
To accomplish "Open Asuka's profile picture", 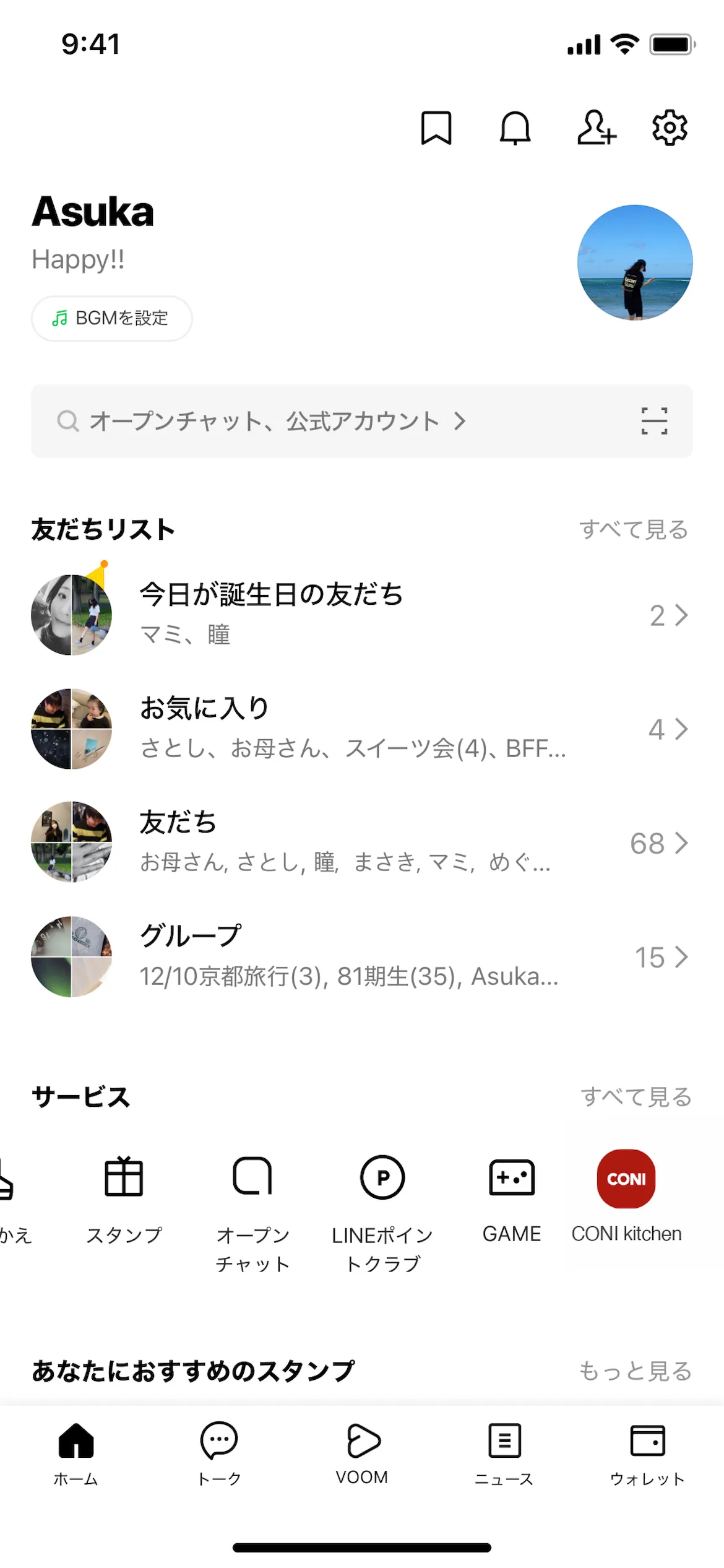I will coord(635,262).
